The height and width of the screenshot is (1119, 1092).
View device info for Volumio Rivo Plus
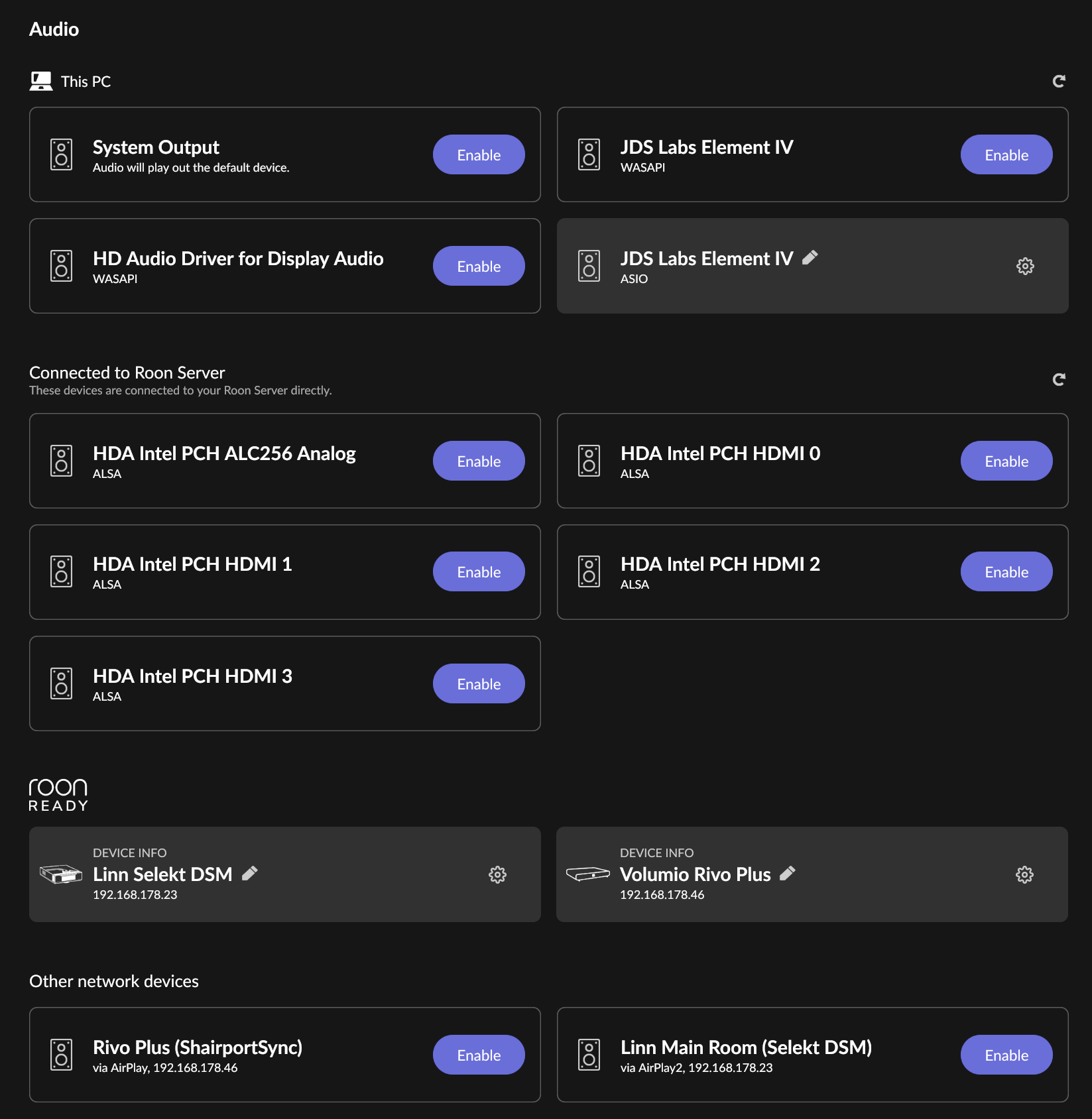tap(656, 853)
